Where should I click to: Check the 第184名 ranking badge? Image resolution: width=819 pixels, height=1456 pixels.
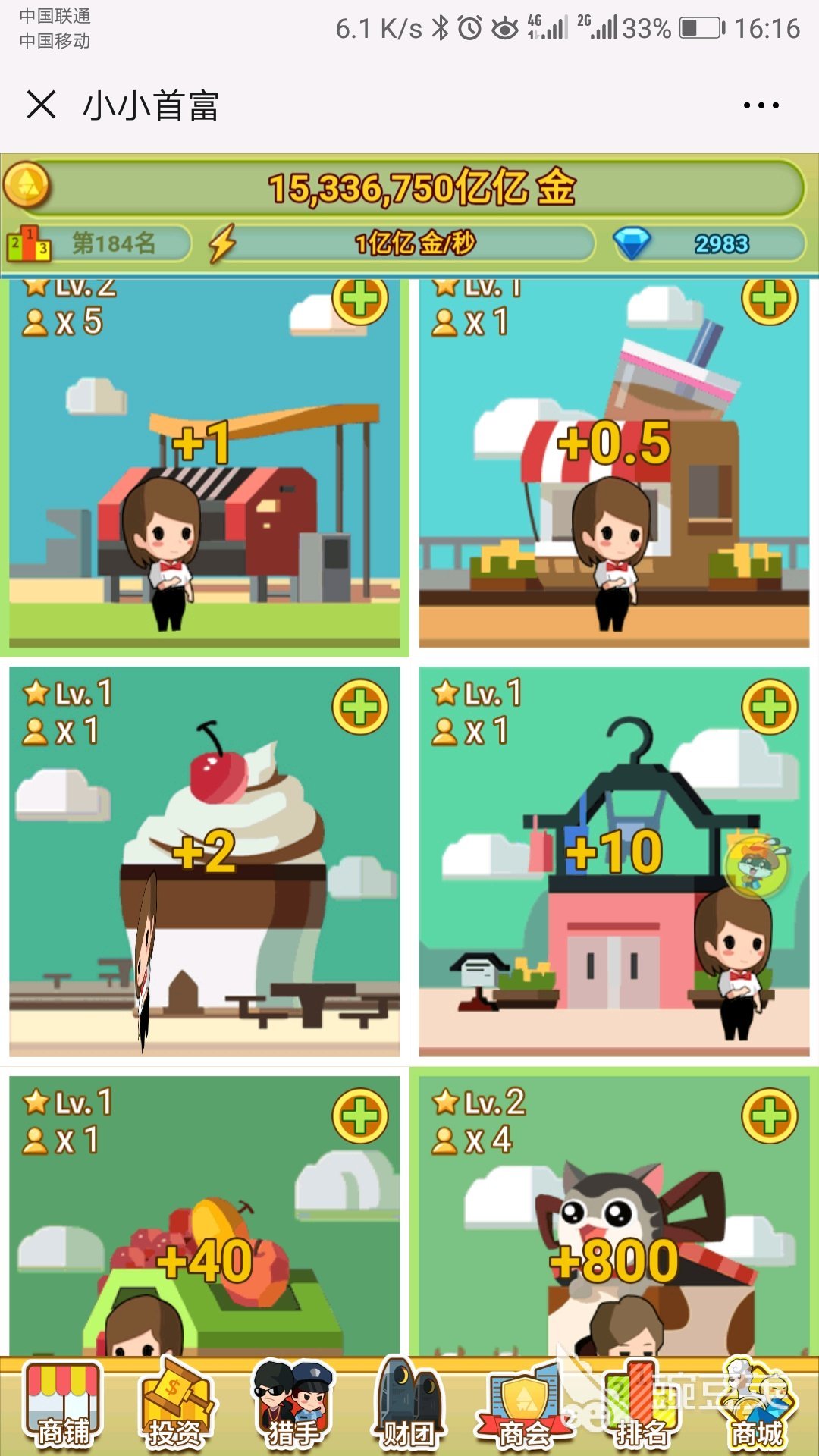99,244
